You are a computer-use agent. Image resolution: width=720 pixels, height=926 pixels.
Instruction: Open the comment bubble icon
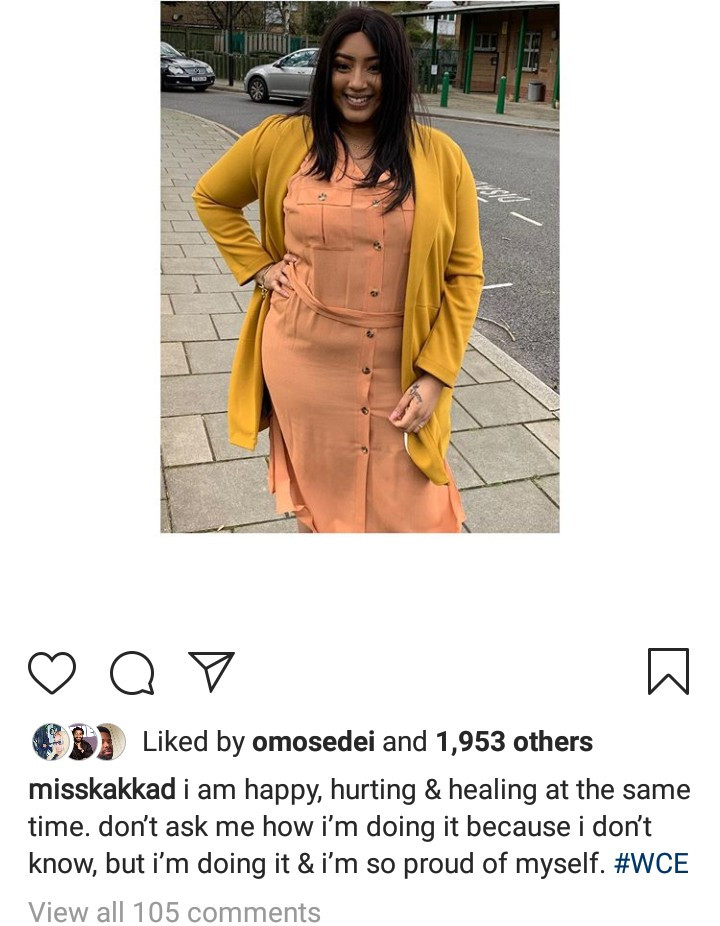click(x=132, y=672)
